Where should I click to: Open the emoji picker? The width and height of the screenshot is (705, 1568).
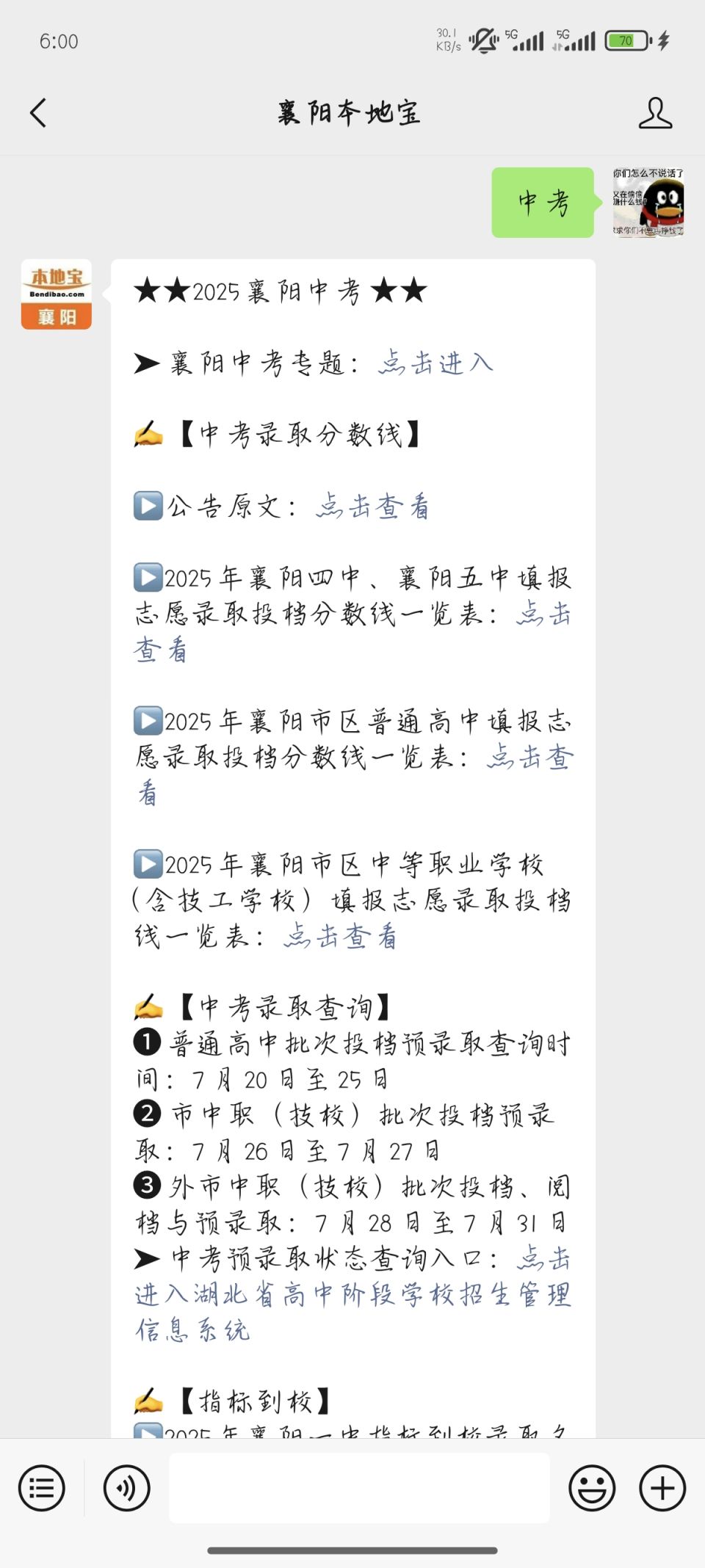click(x=591, y=1488)
